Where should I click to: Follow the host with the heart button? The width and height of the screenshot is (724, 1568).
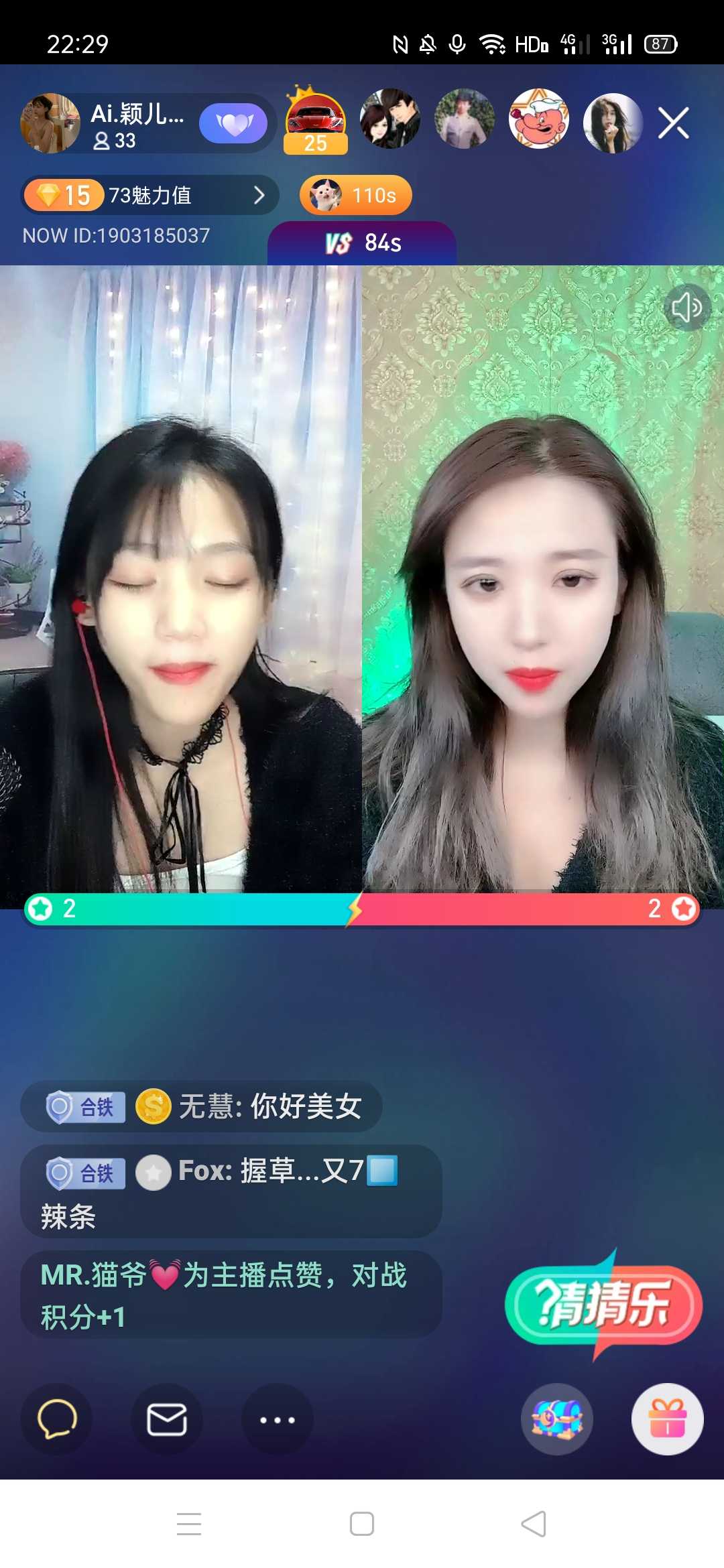tap(233, 123)
